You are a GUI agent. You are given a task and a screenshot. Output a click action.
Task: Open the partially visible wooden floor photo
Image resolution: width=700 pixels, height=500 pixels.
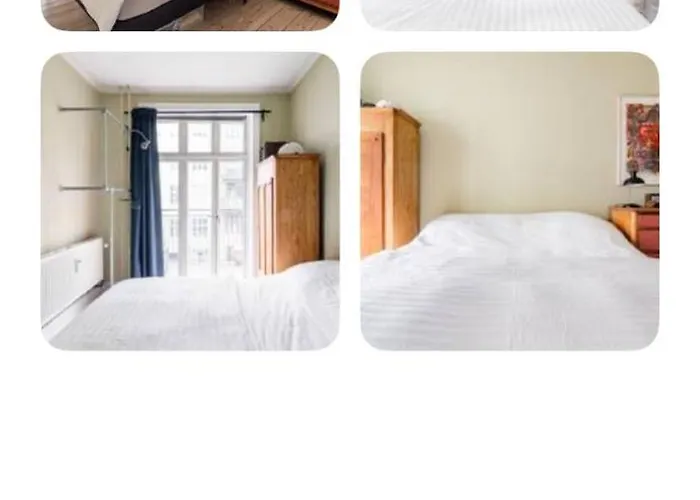190,14
